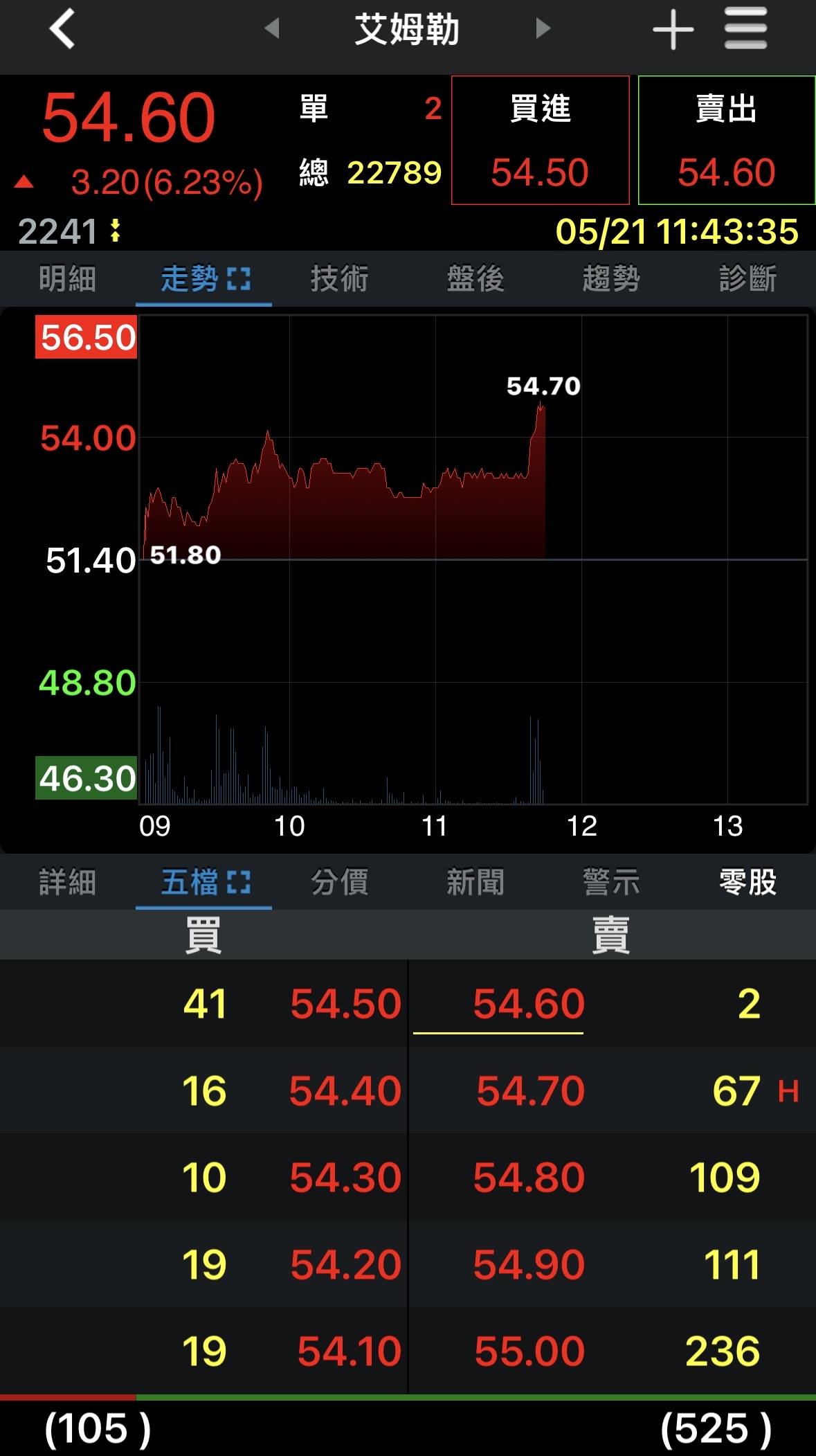Go back using the top-left arrow
816x1456 pixels.
pos(62,30)
